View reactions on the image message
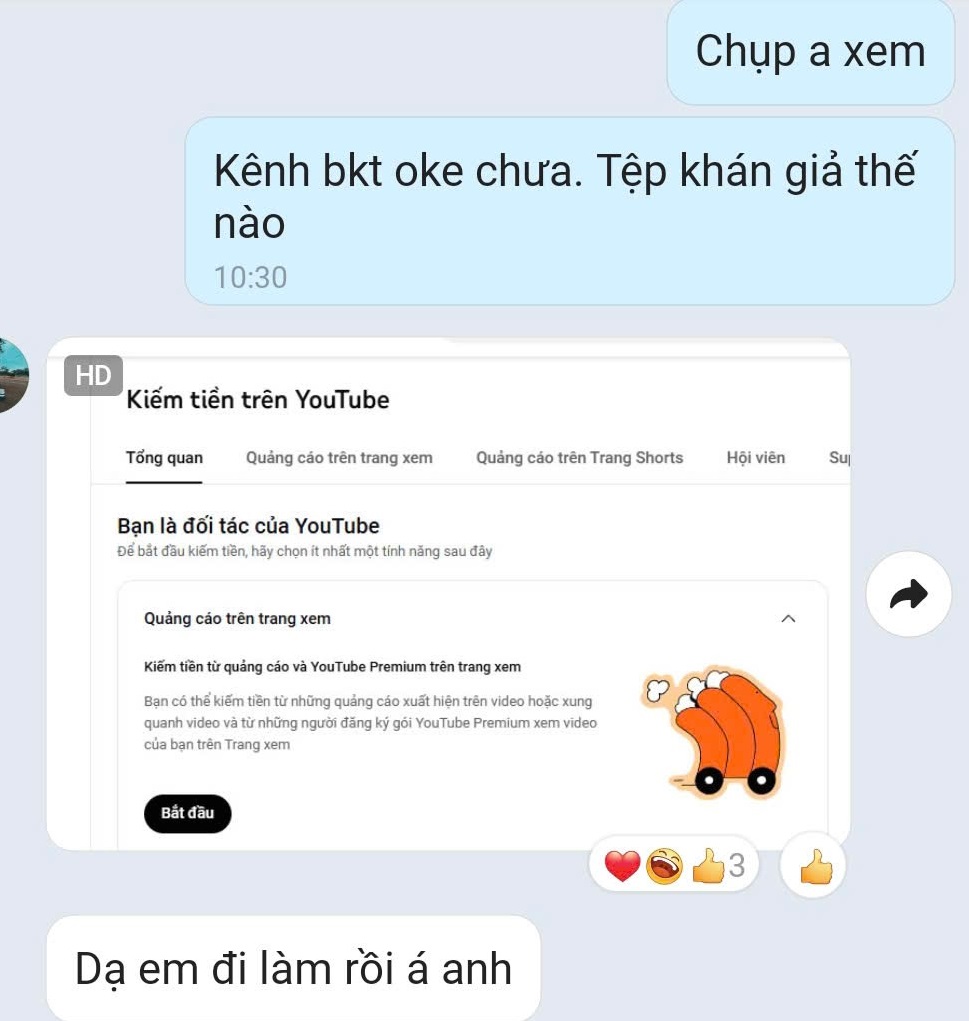This screenshot has height=1021, width=969. [674, 865]
